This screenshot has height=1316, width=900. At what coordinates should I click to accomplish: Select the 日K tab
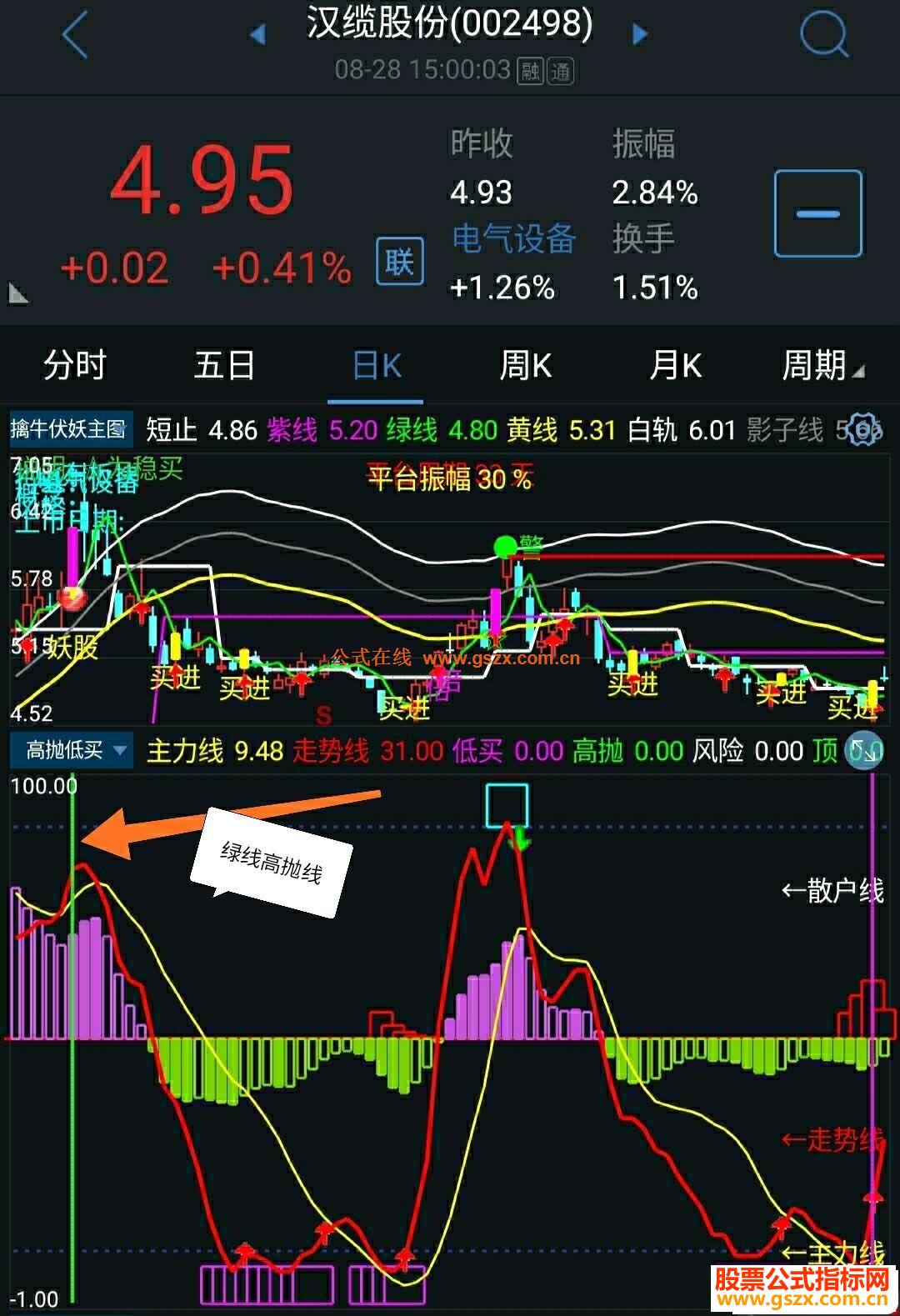pos(377,365)
